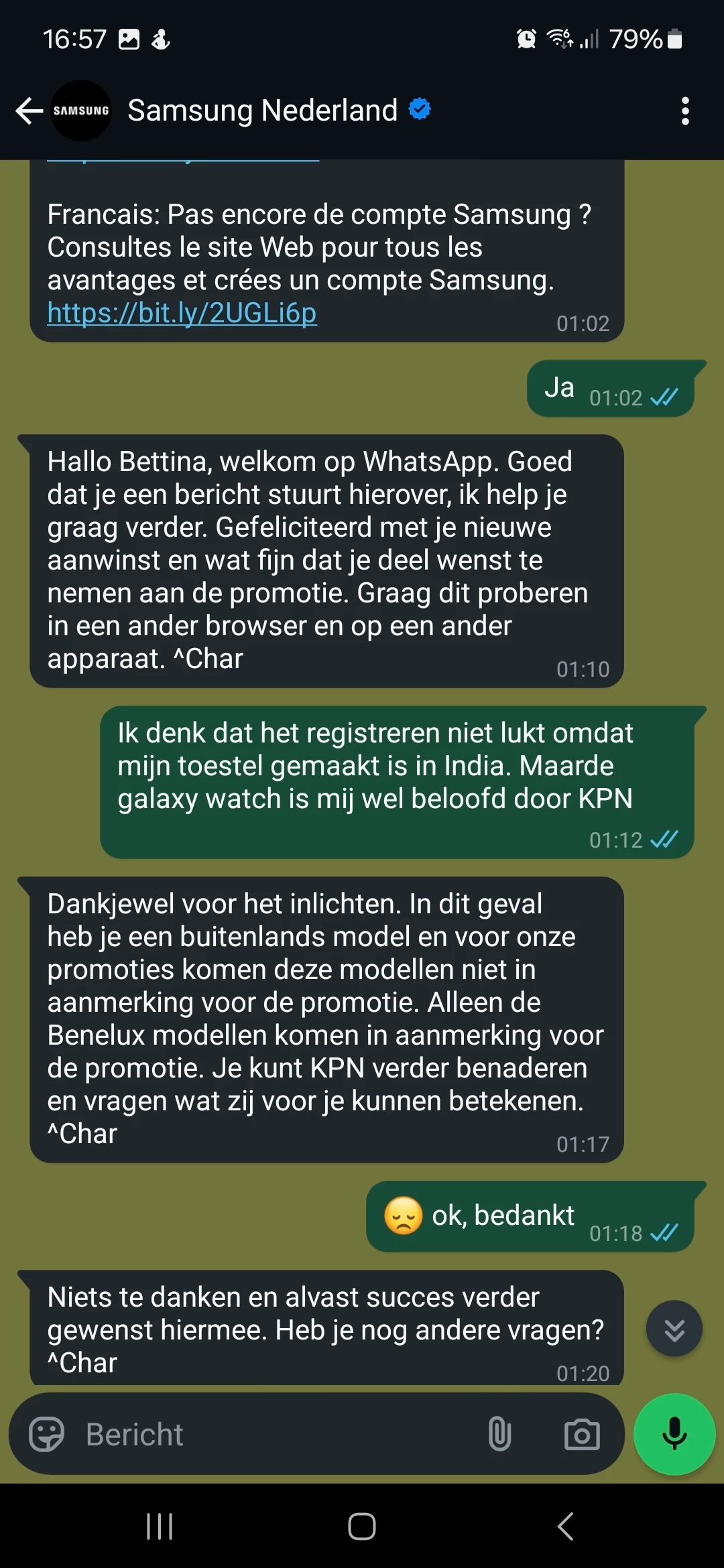The width and height of the screenshot is (724, 1568).
Task: Tap the system home button
Action: click(x=362, y=1526)
